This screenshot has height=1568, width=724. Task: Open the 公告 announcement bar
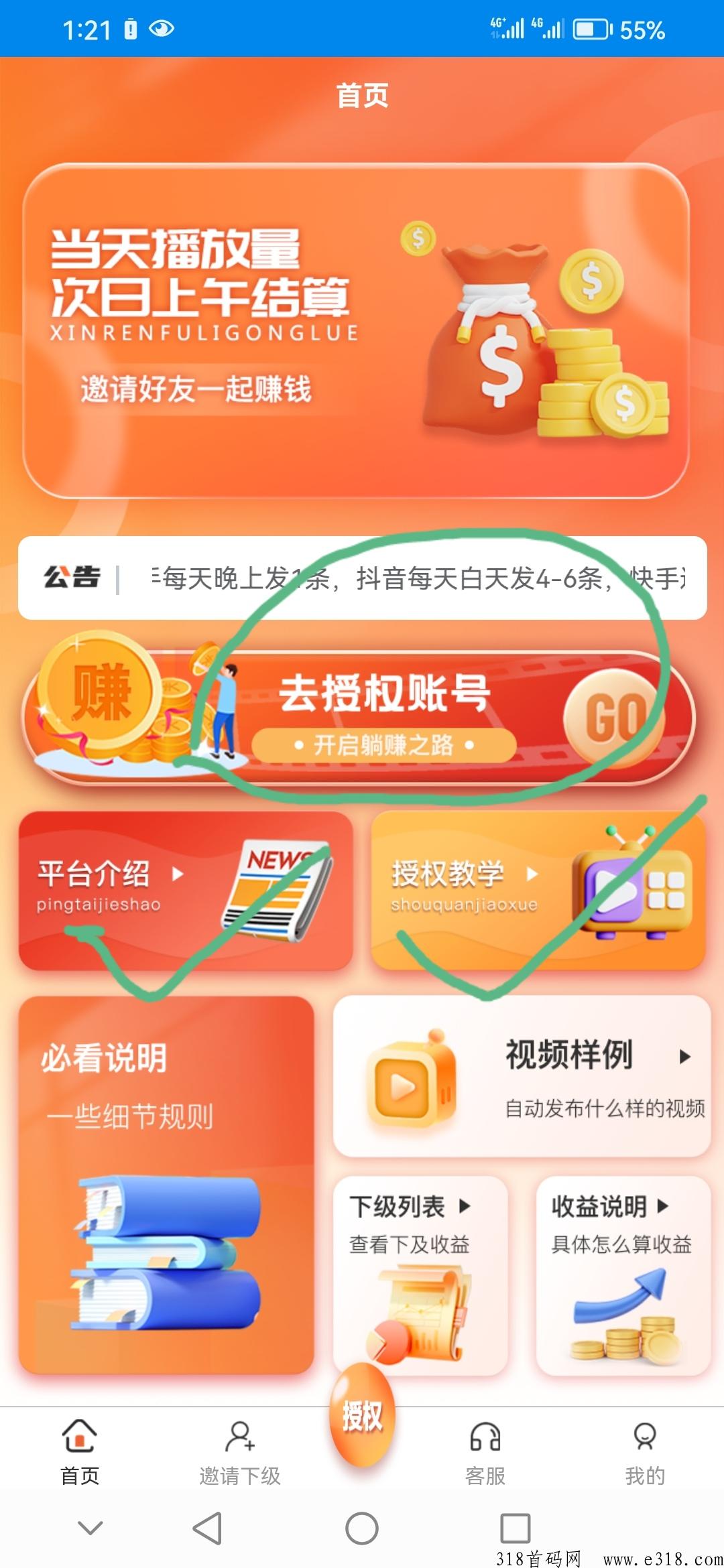362,578
